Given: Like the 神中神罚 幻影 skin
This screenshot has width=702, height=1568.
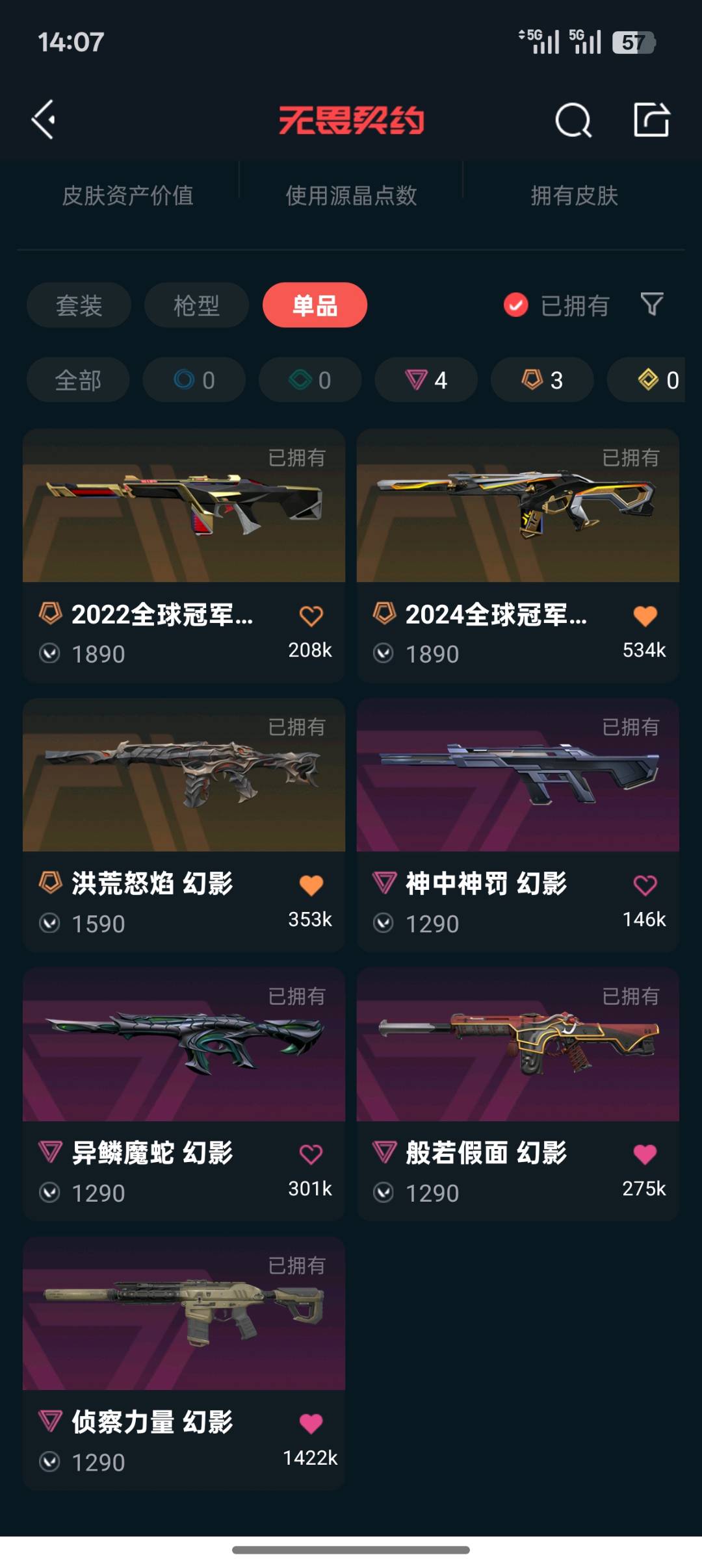Looking at the screenshot, I should click(x=645, y=885).
